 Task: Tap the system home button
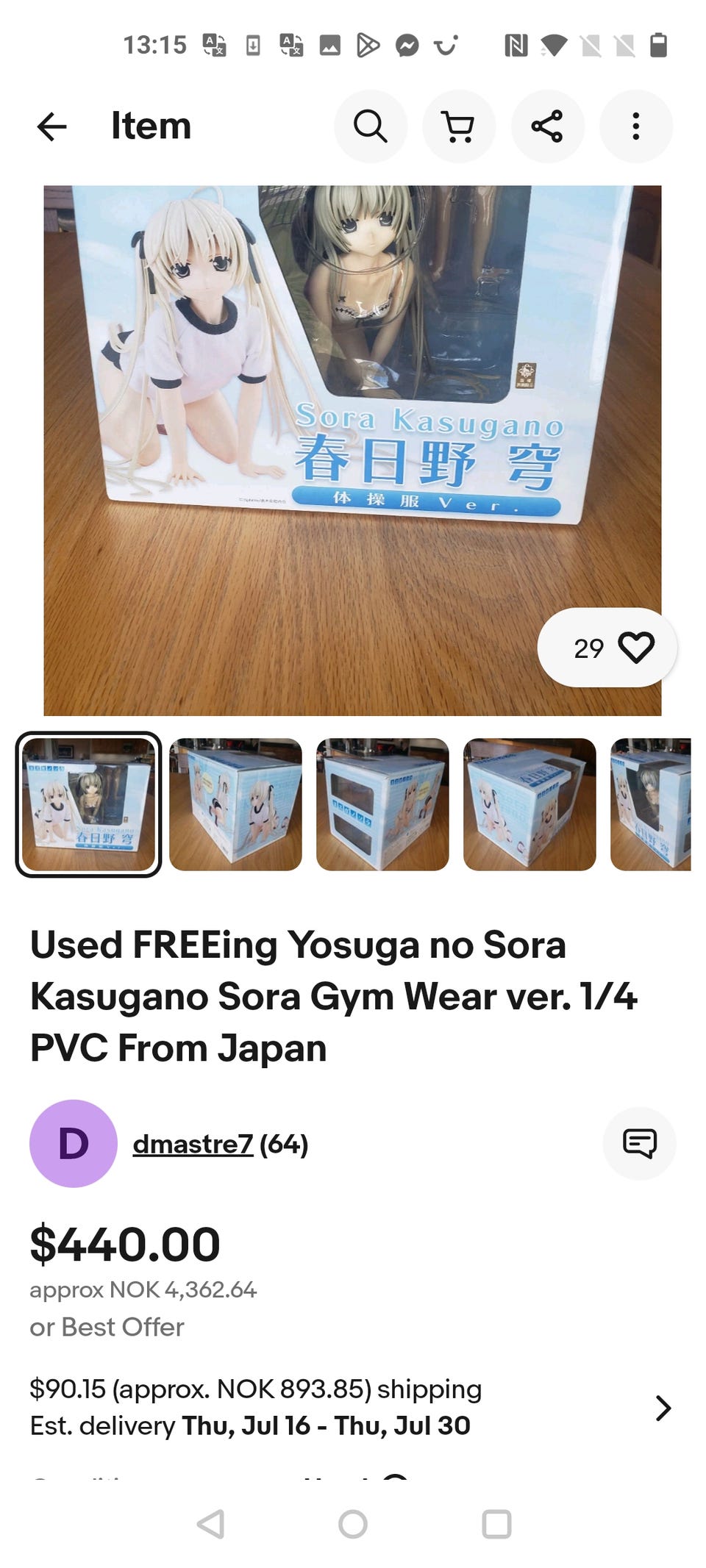coord(353,1524)
